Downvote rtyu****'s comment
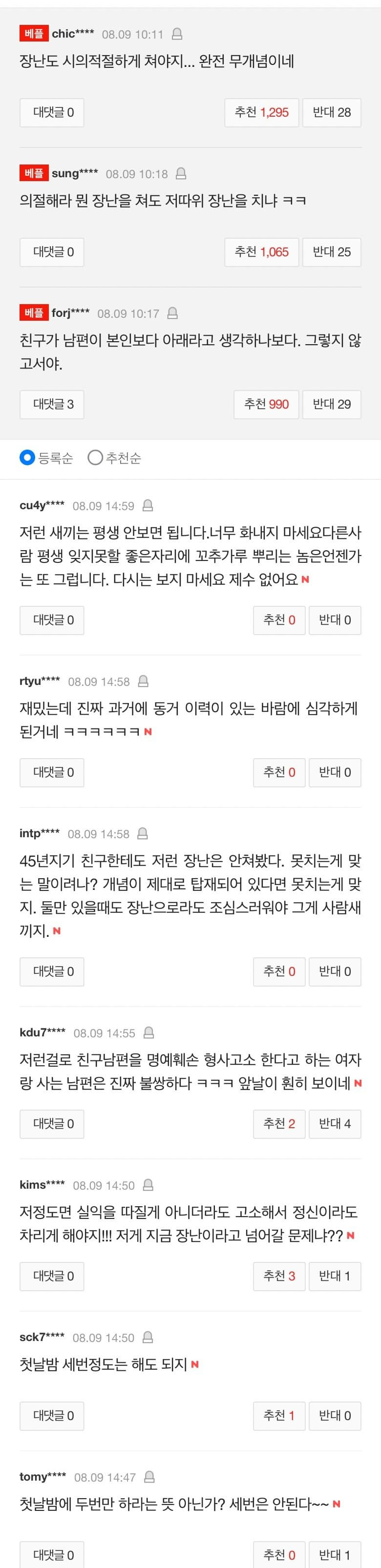This screenshot has width=381, height=1568. (x=335, y=772)
